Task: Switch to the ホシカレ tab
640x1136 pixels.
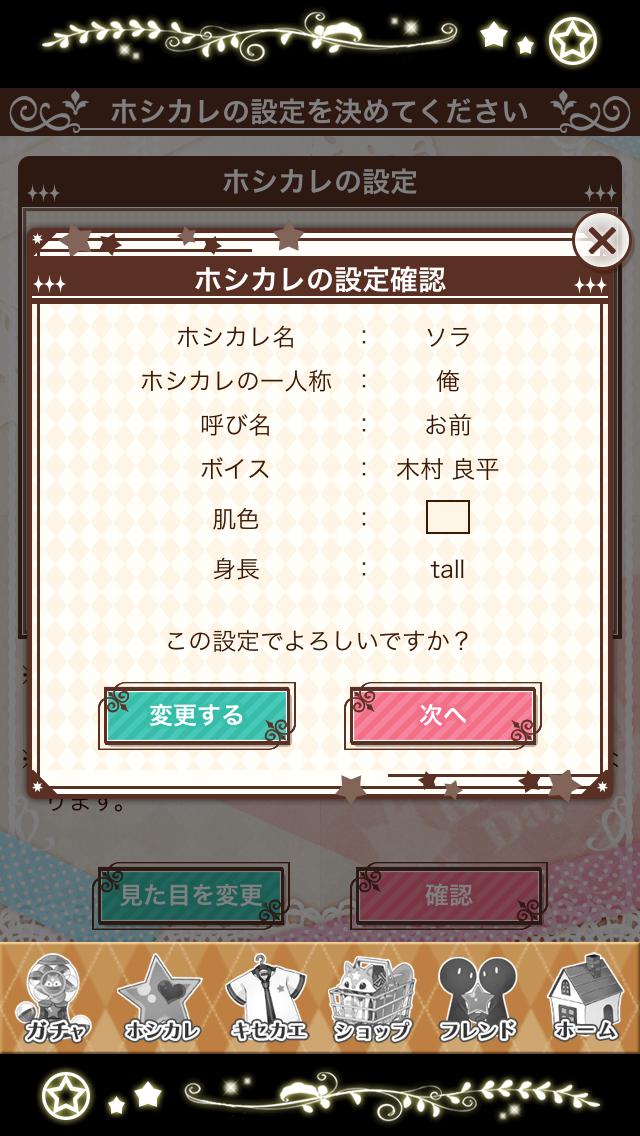Action: click(x=160, y=998)
